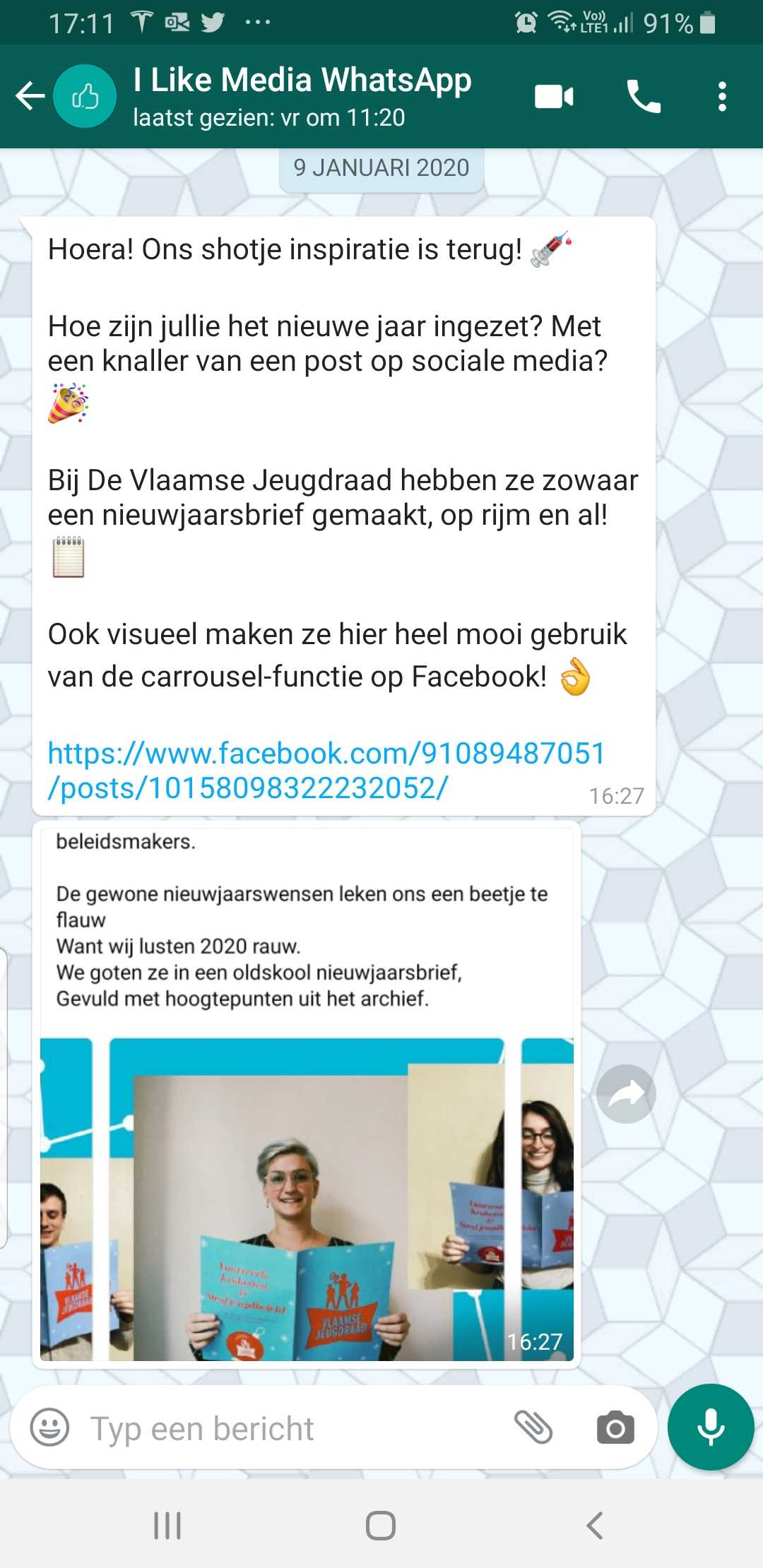Record a voice message
Image resolution: width=763 pixels, height=1568 pixels.
tap(711, 1427)
